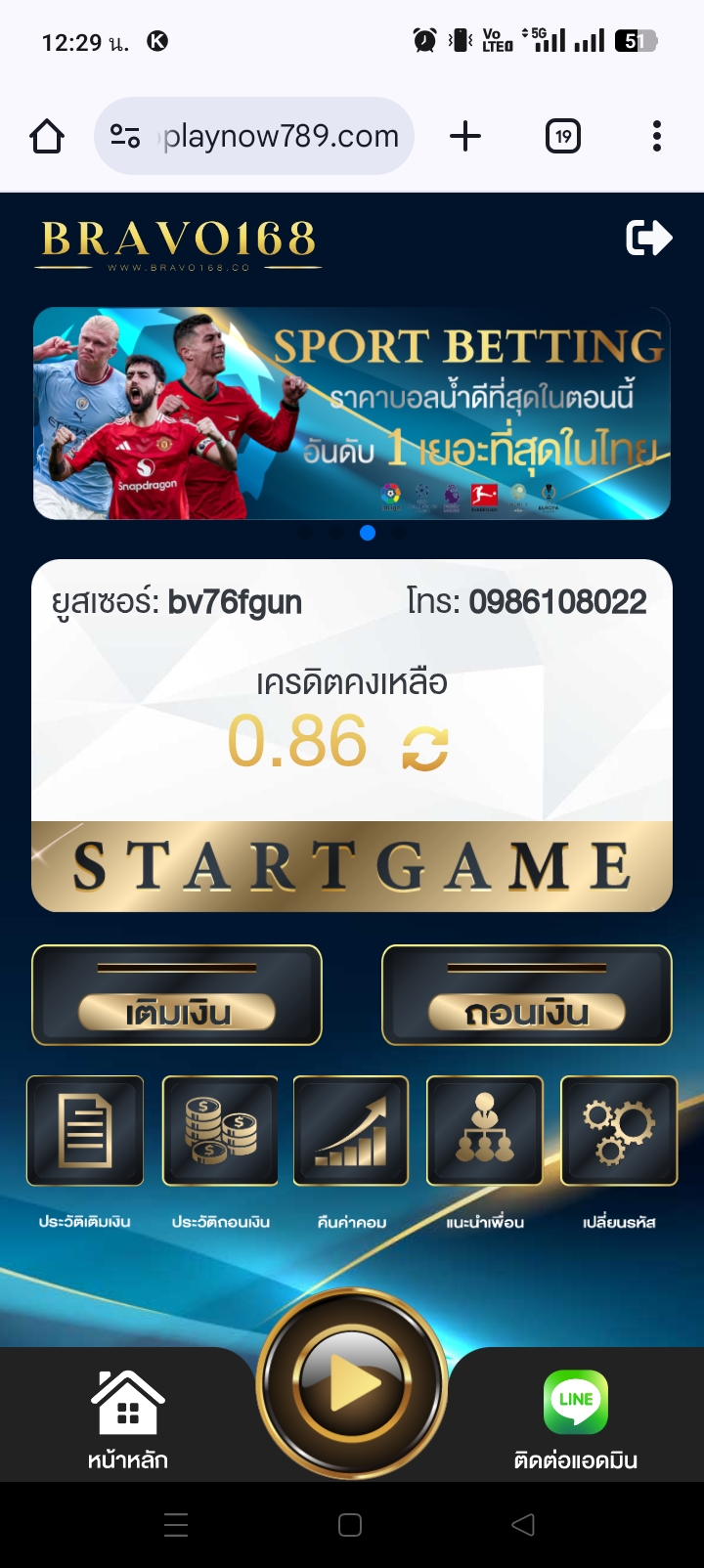The width and height of the screenshot is (704, 1568).
Task: Open คืนค่าคอม commission rebate
Action: click(351, 1132)
